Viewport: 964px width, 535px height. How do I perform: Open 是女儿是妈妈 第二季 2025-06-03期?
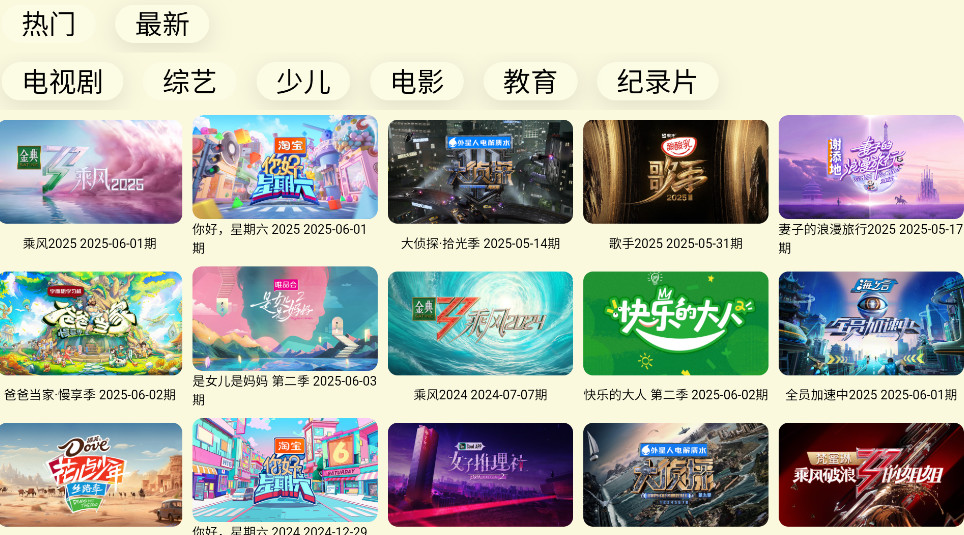click(x=285, y=318)
